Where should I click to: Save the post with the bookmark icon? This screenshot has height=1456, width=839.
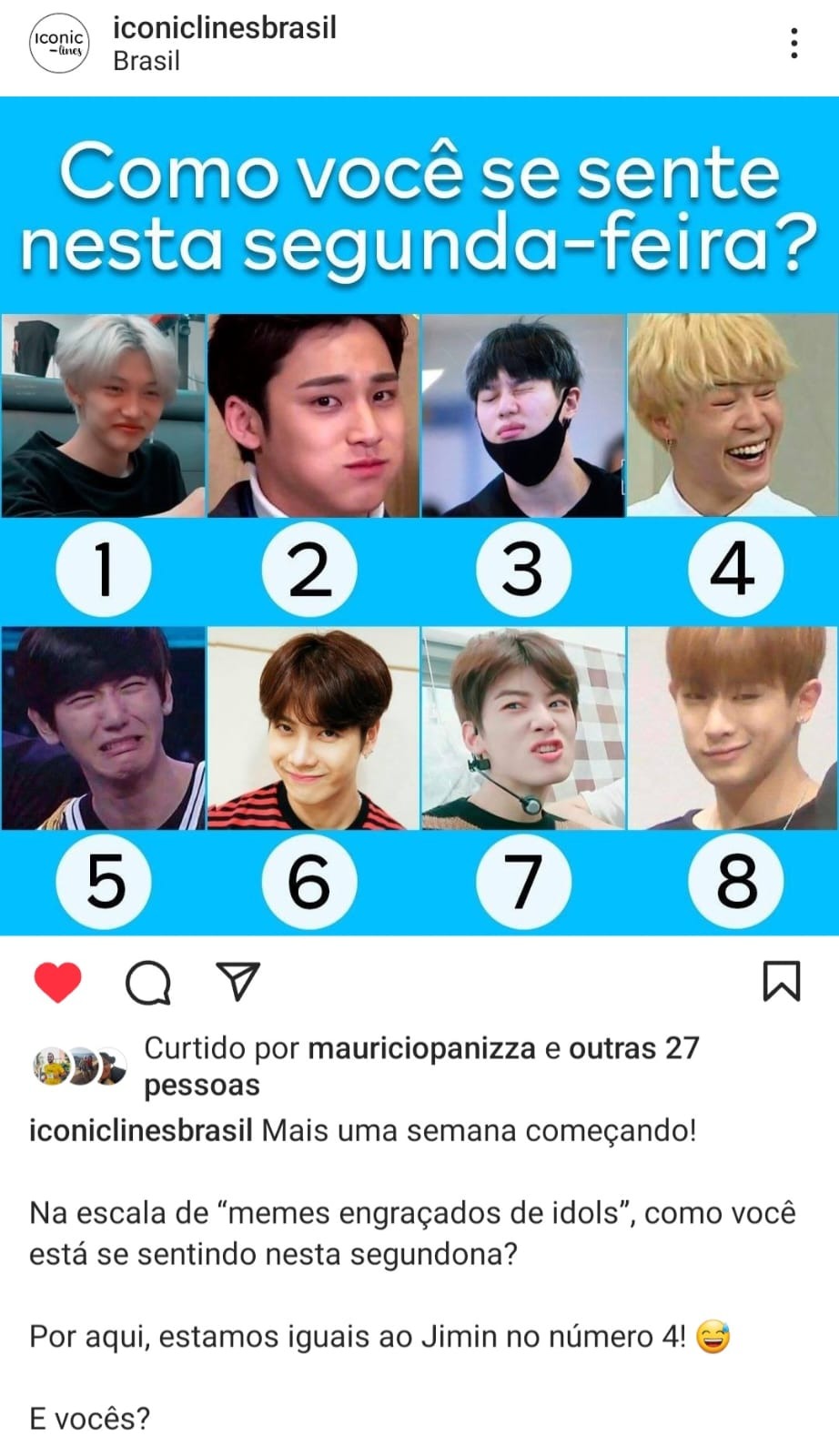coord(781,982)
